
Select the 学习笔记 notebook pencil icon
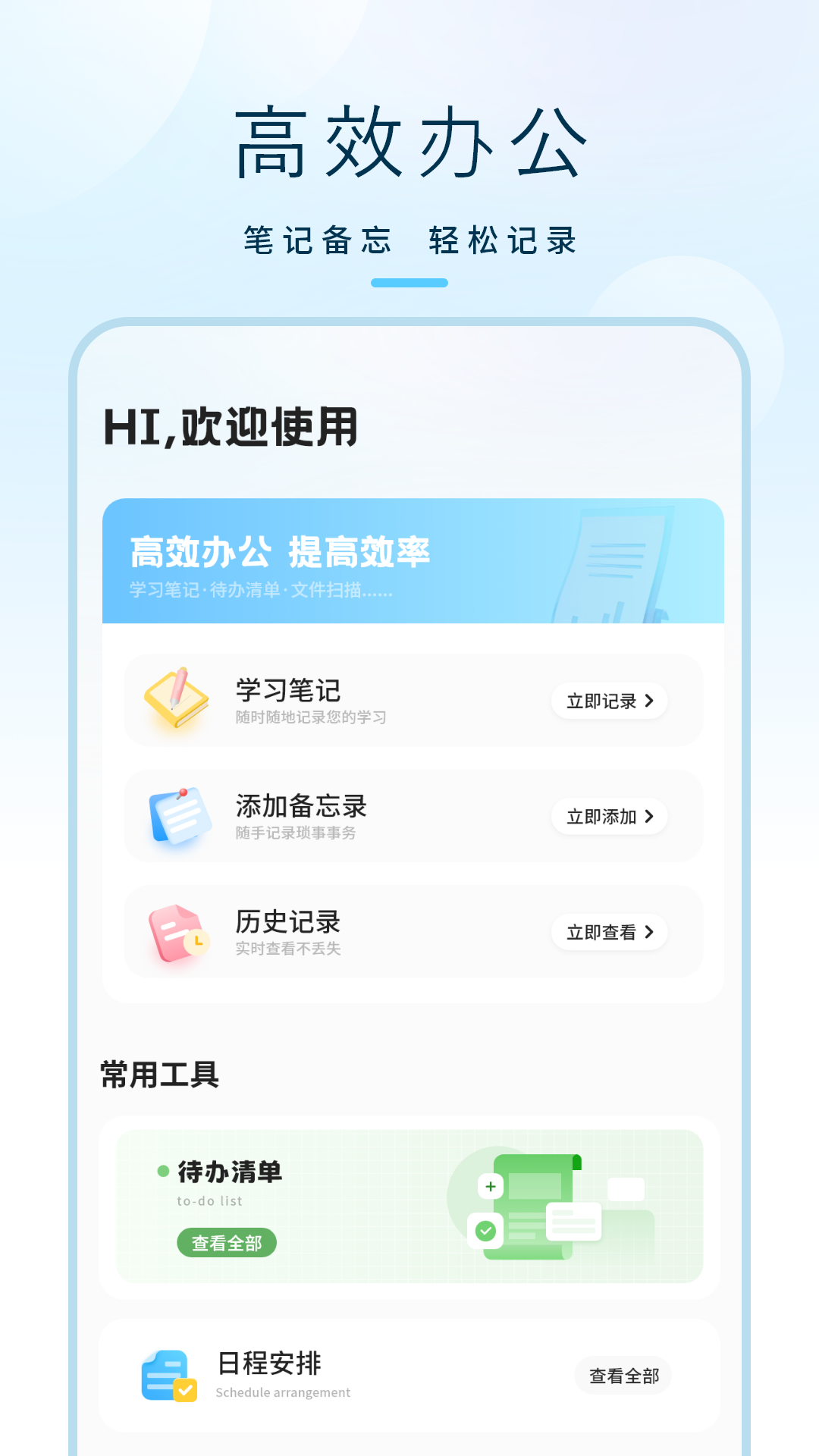[176, 699]
